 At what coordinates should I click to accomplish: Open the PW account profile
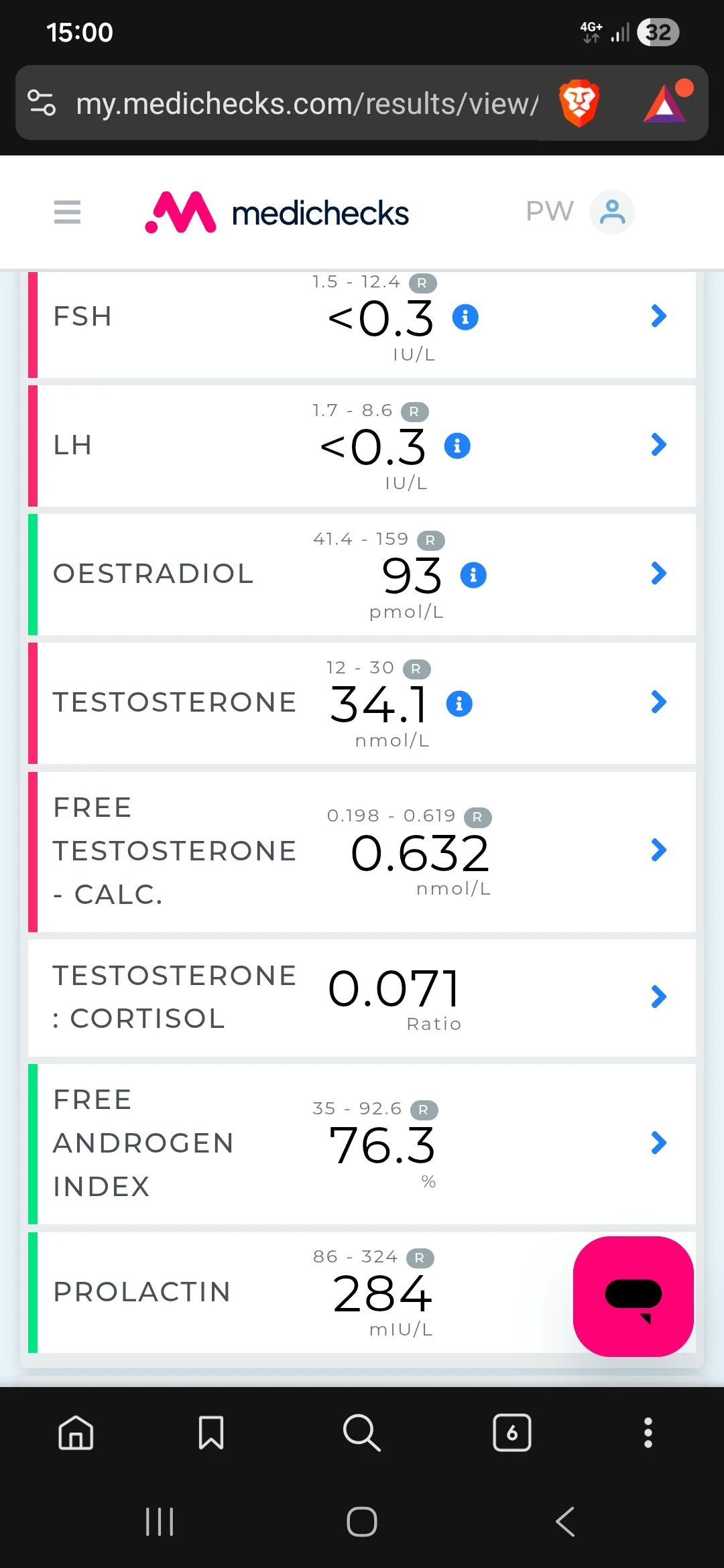point(611,212)
